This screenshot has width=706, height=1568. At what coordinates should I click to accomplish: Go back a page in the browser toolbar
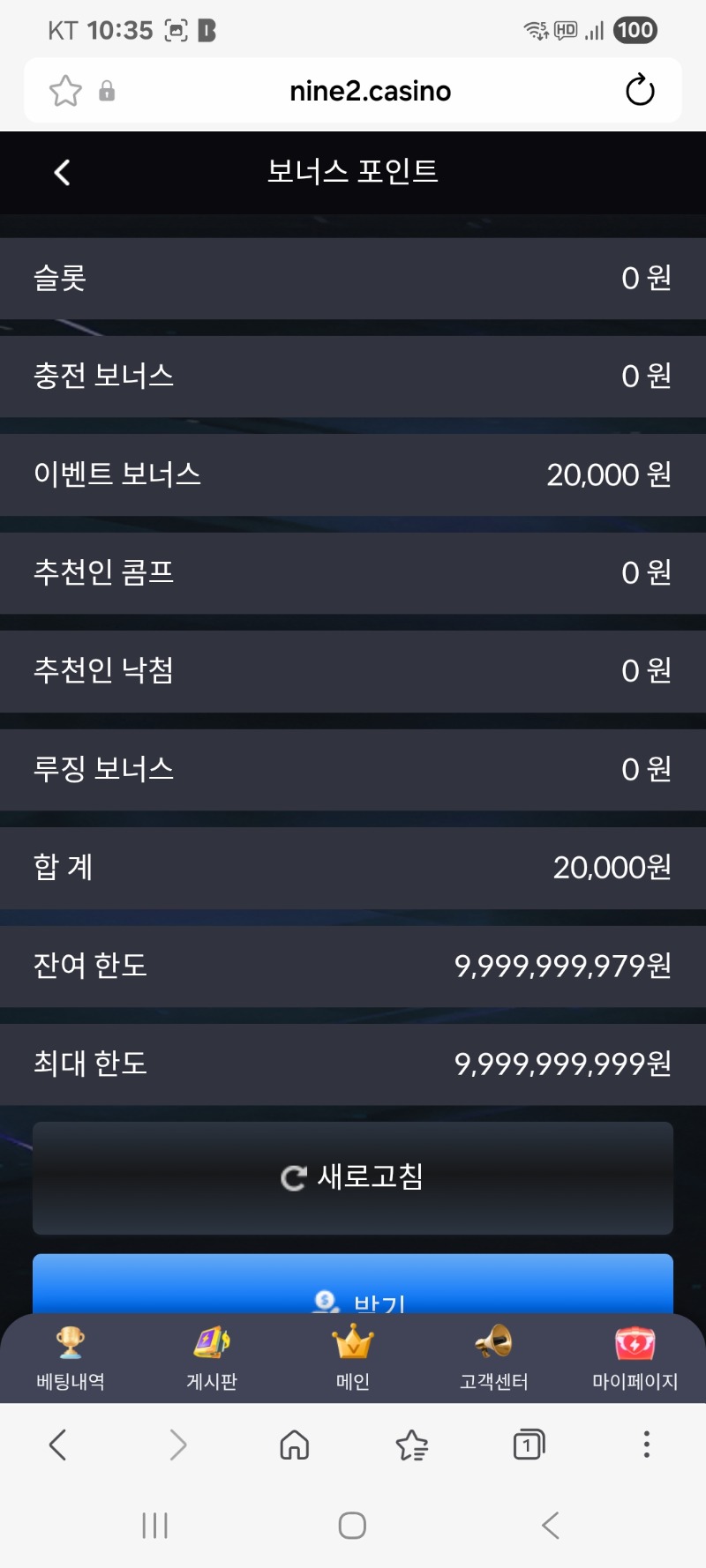click(58, 1445)
